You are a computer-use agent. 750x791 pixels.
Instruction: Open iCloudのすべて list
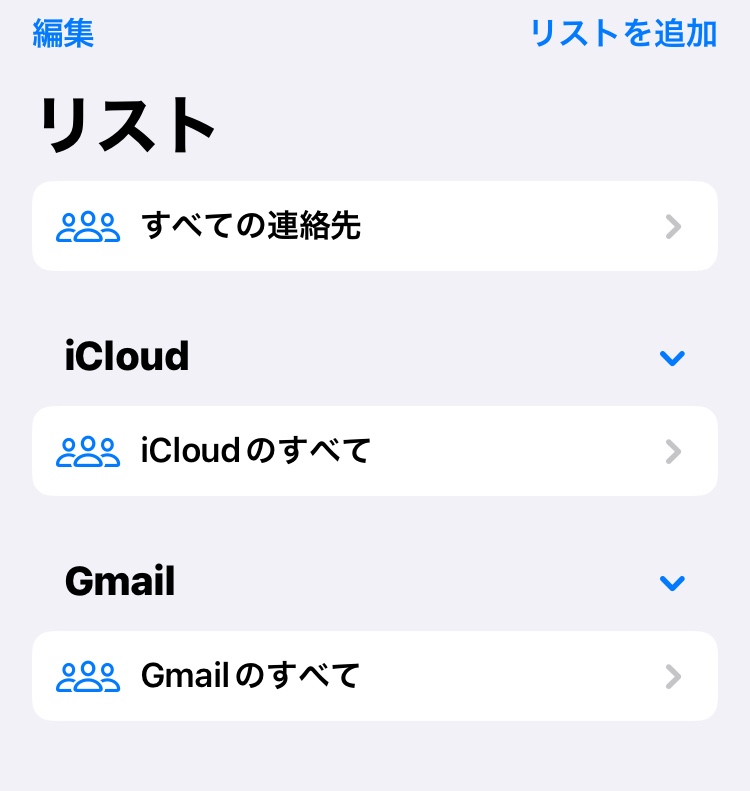tap(375, 451)
